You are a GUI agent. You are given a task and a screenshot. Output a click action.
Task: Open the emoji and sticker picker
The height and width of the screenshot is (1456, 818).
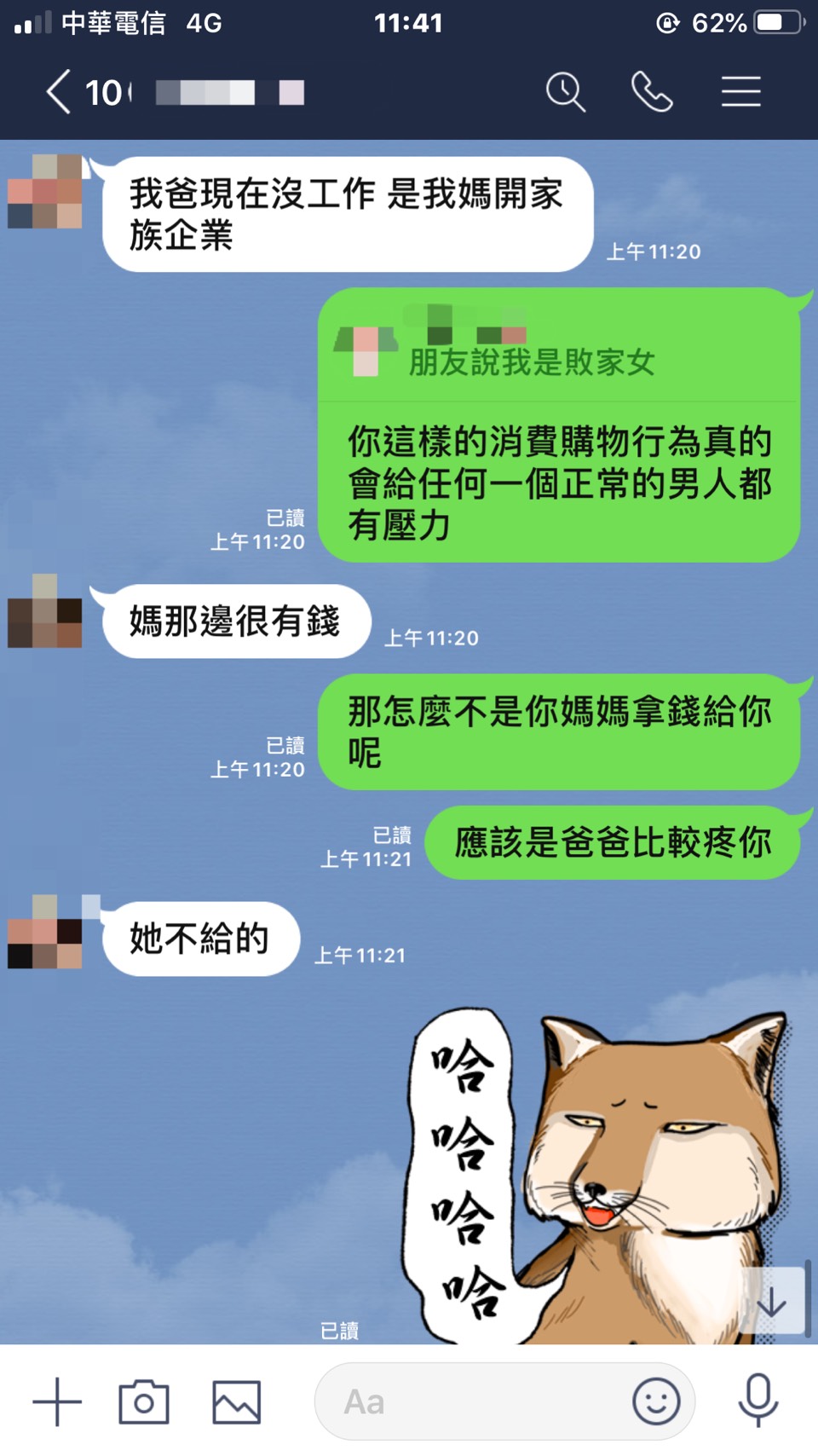(656, 1401)
